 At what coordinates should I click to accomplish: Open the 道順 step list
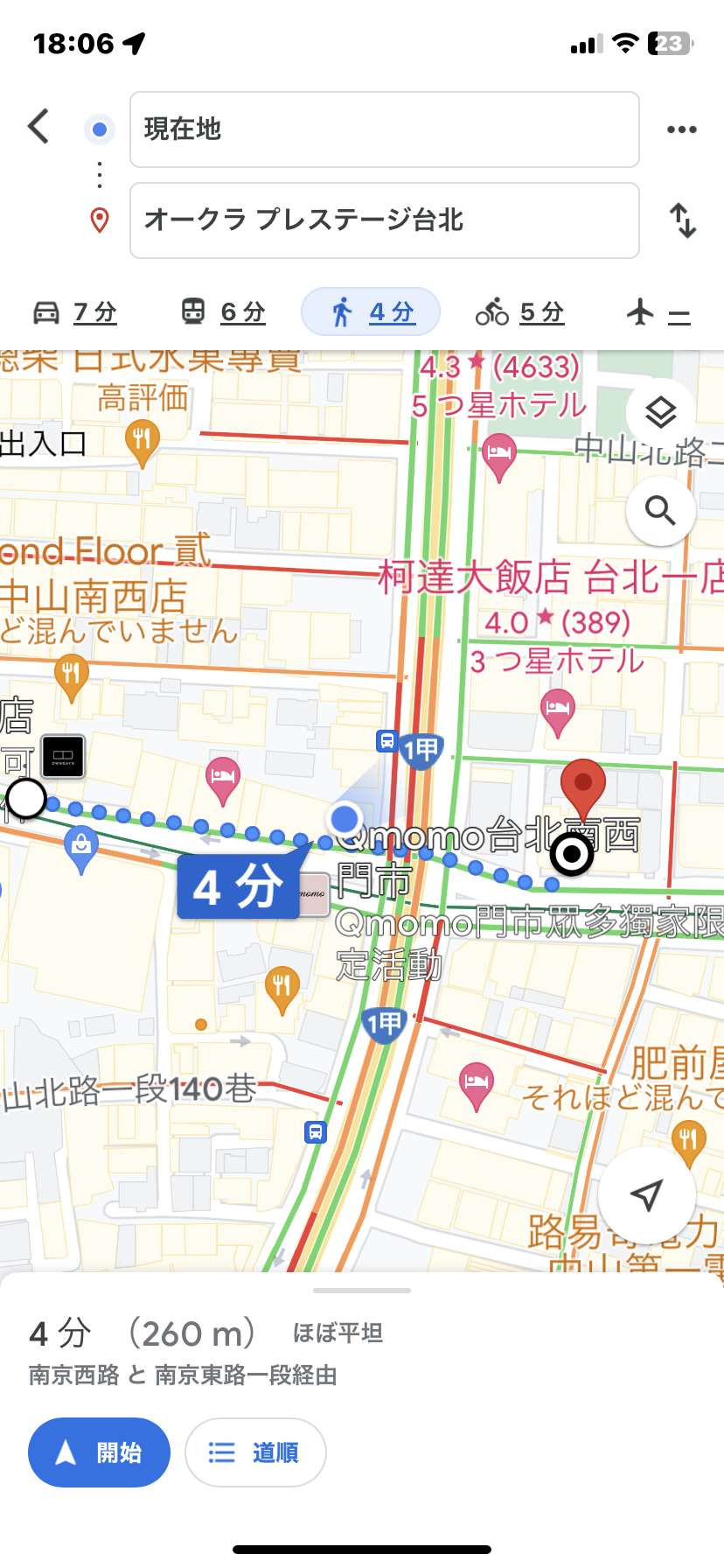tap(255, 1452)
